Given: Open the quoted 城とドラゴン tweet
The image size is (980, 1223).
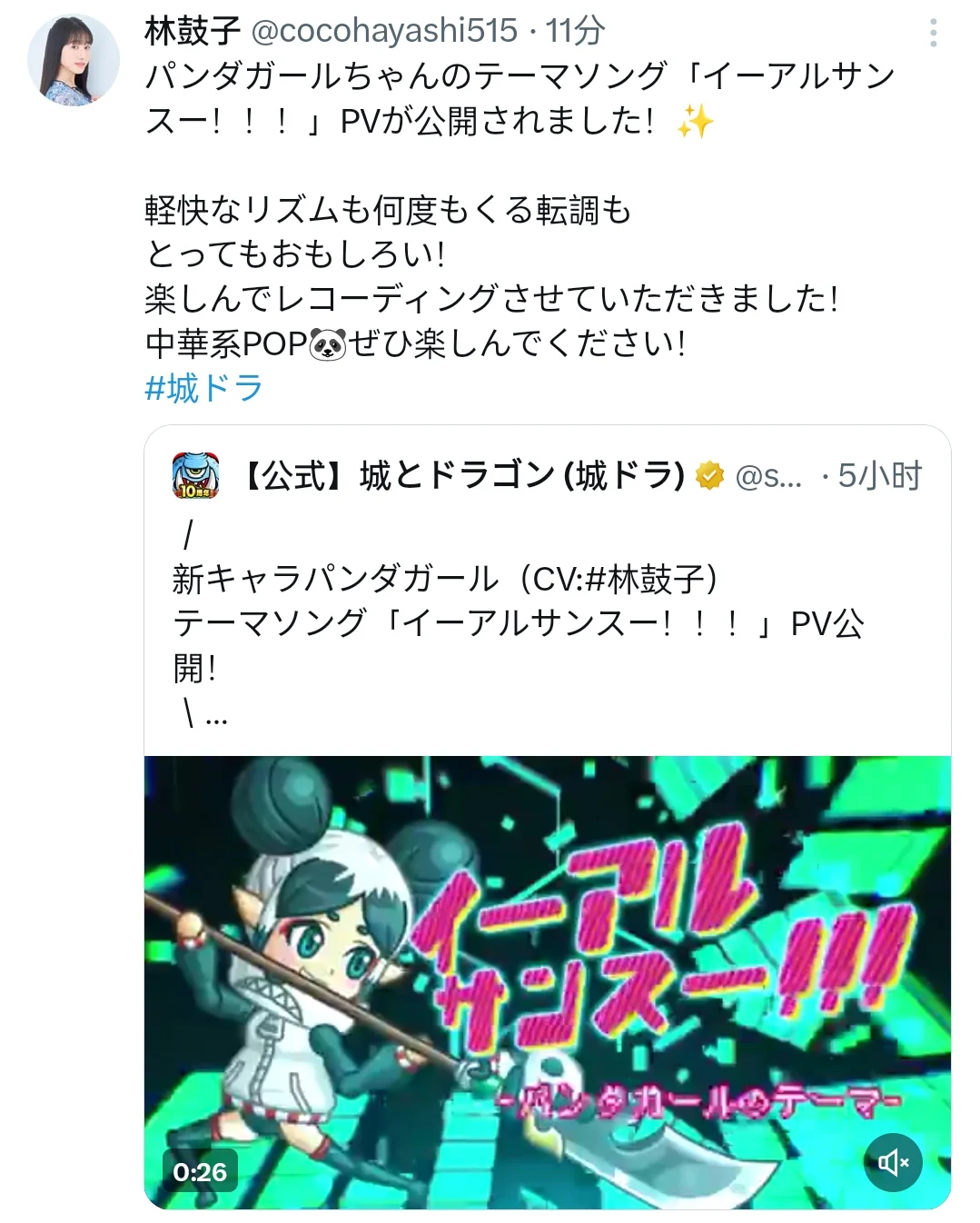Looking at the screenshot, I should click(x=518, y=624).
